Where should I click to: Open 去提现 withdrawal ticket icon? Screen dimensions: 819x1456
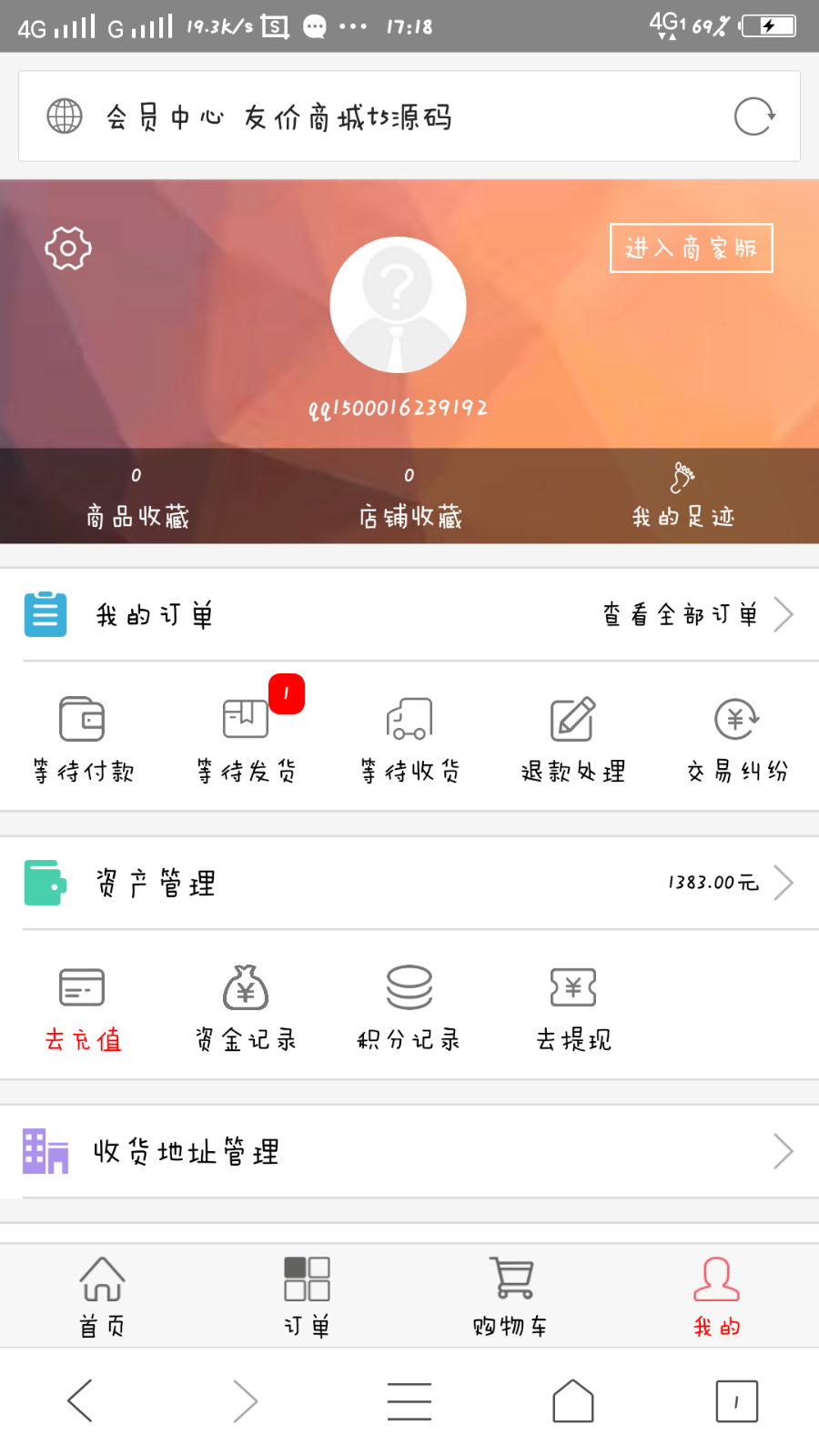(x=571, y=987)
